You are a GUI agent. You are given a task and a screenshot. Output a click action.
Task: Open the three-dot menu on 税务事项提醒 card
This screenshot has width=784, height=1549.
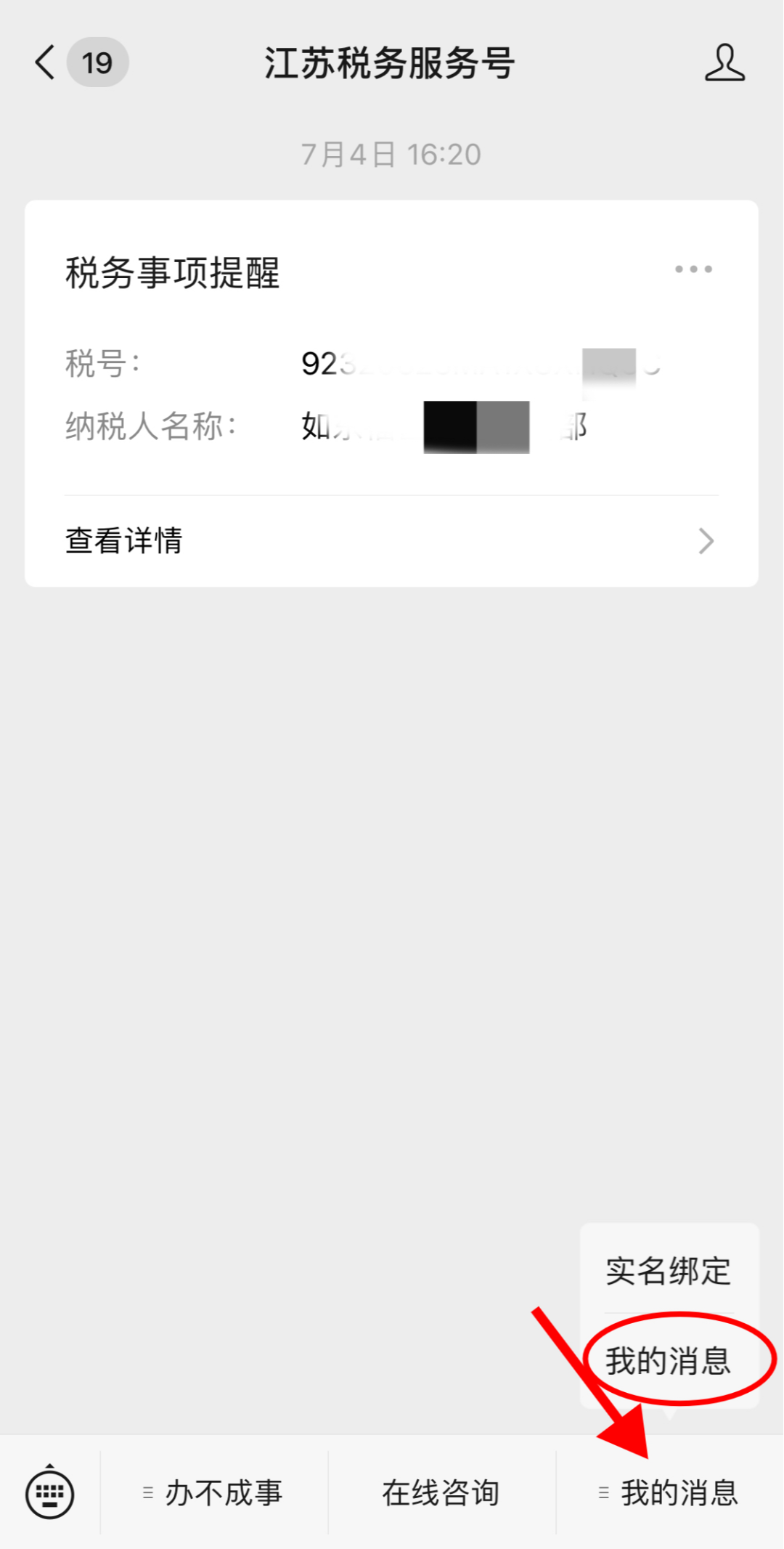693,269
